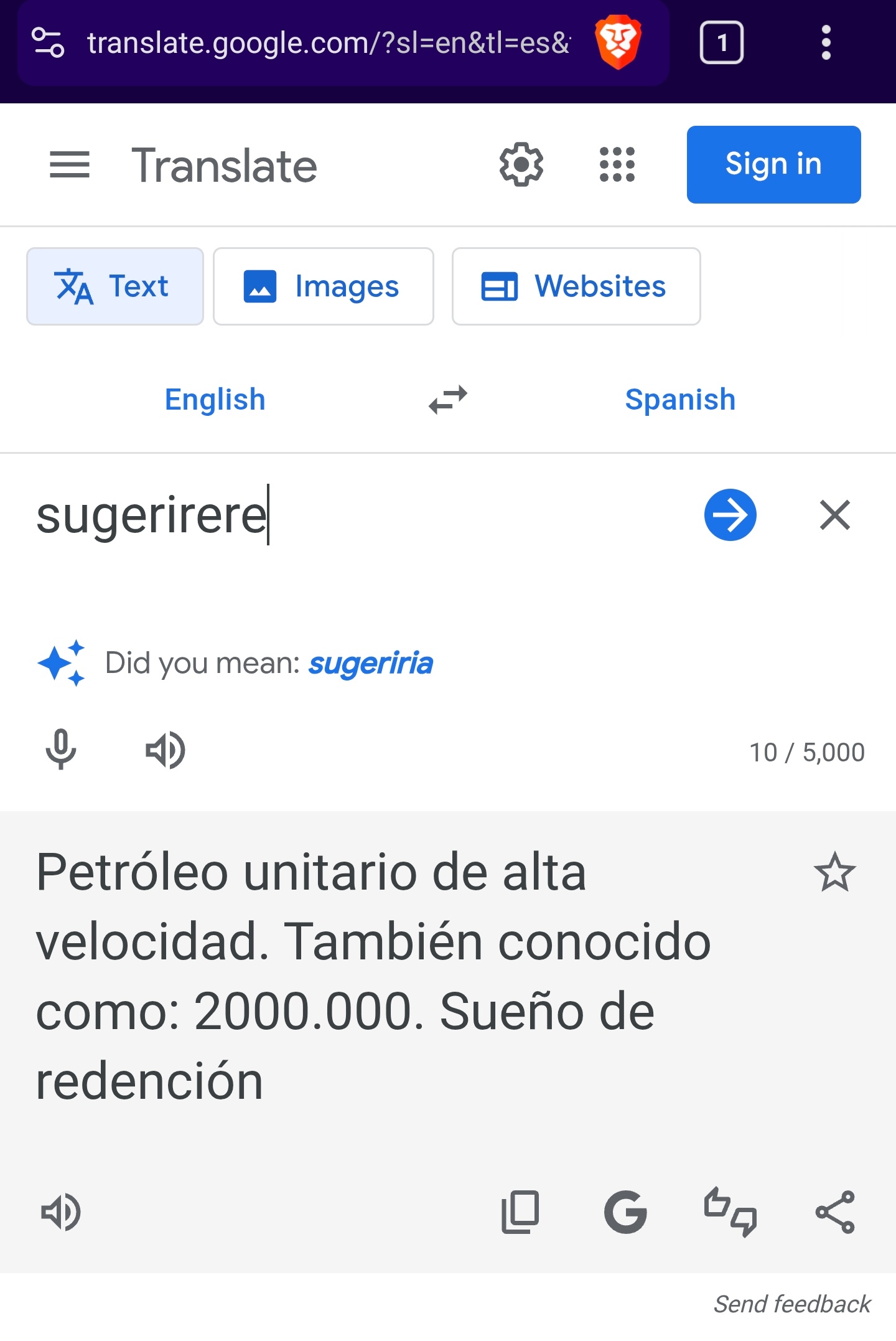The height and width of the screenshot is (1341, 896).
Task: Open the Google apps grid
Action: (x=617, y=165)
